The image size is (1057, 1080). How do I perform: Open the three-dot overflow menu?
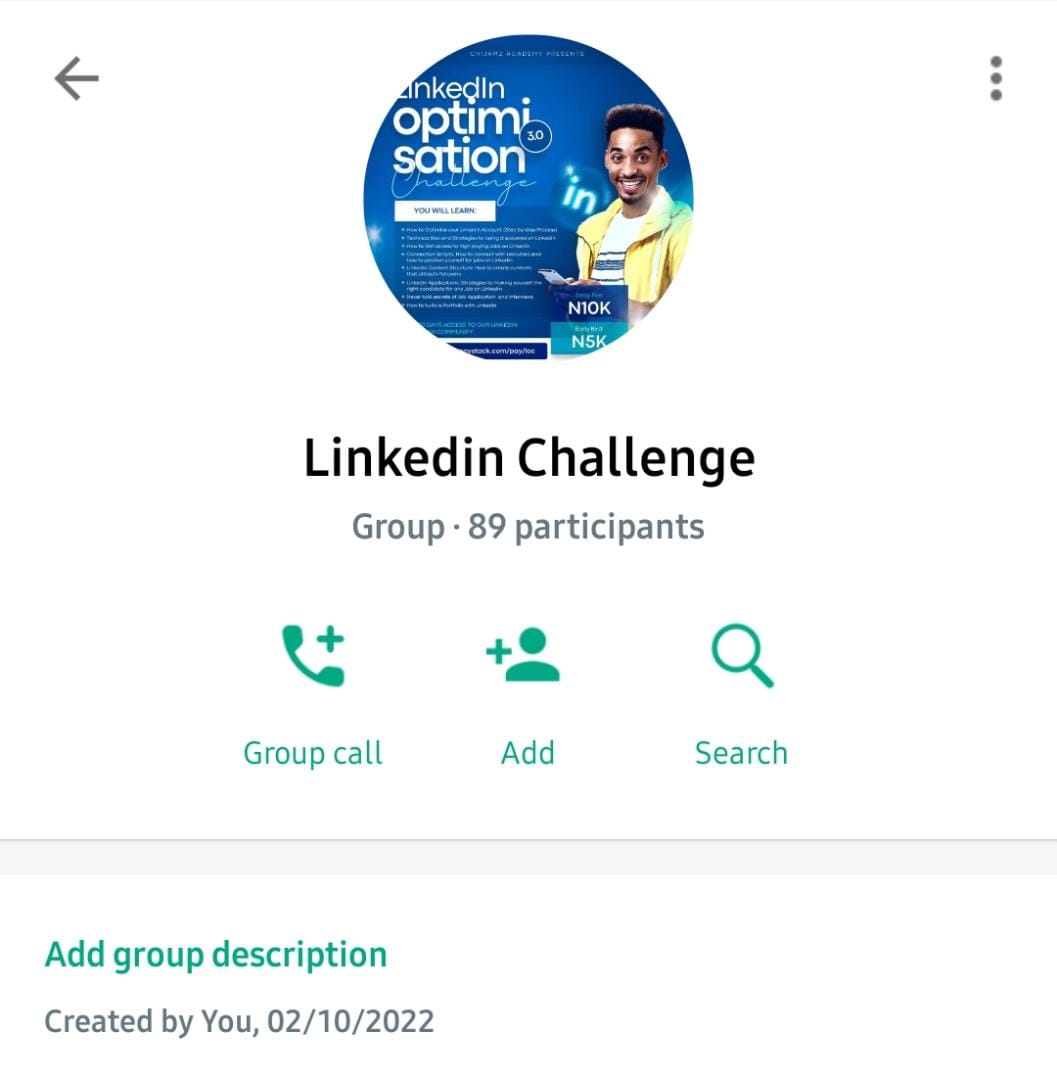click(995, 78)
